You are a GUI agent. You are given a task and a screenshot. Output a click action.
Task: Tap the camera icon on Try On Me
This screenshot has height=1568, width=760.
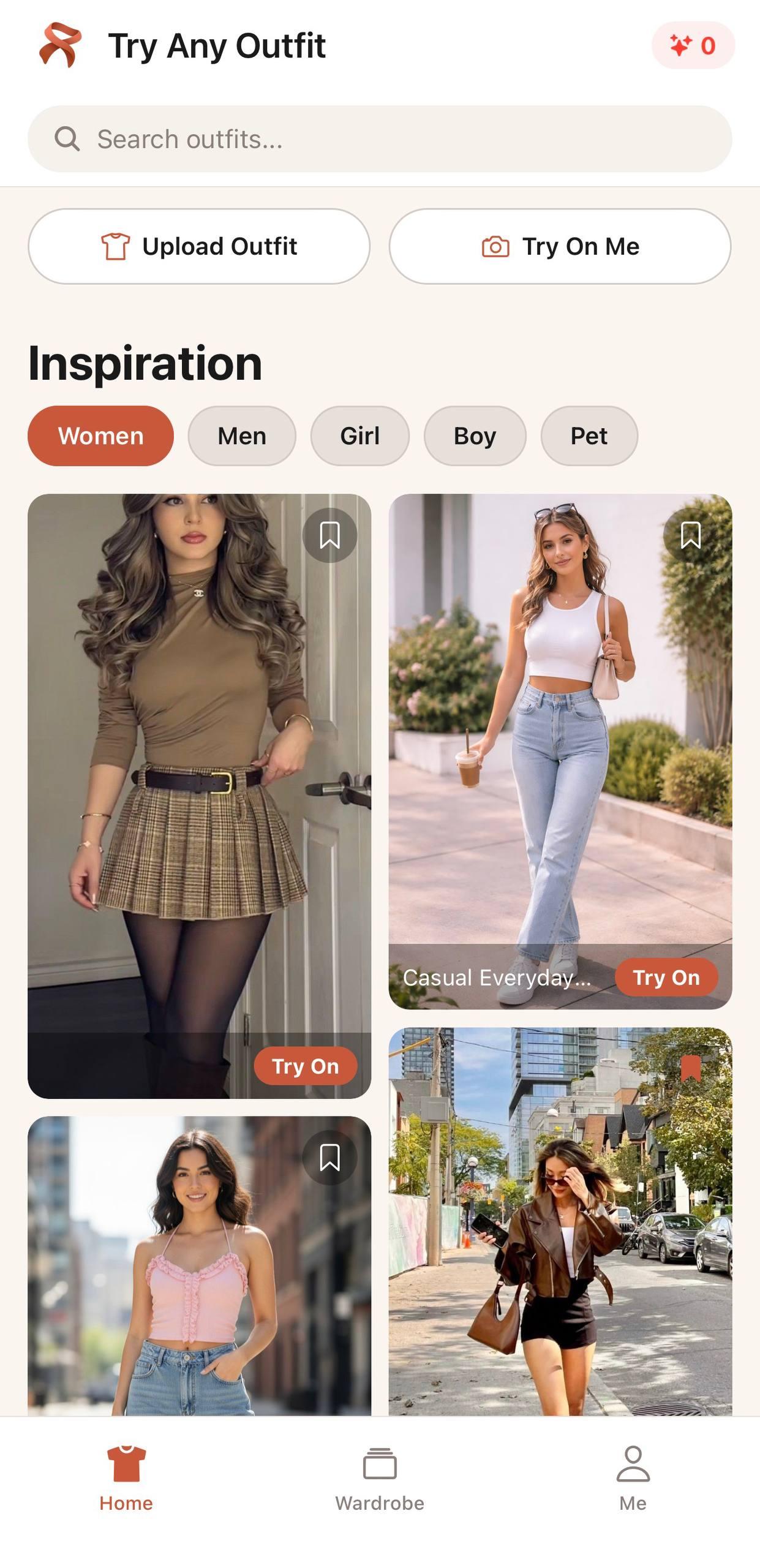coord(494,246)
